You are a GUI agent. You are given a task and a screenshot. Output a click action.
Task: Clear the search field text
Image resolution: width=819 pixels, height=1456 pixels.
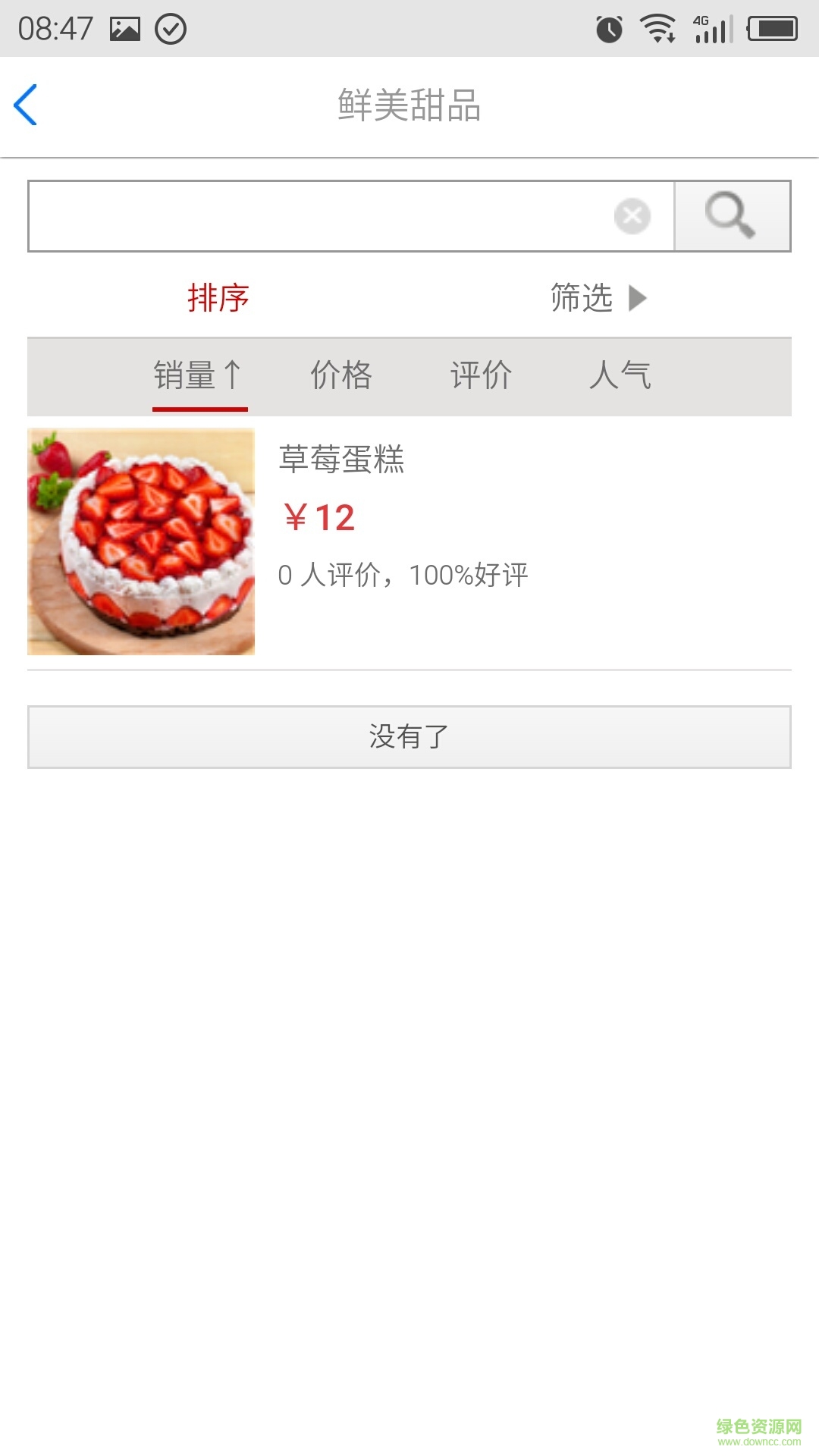(x=632, y=216)
